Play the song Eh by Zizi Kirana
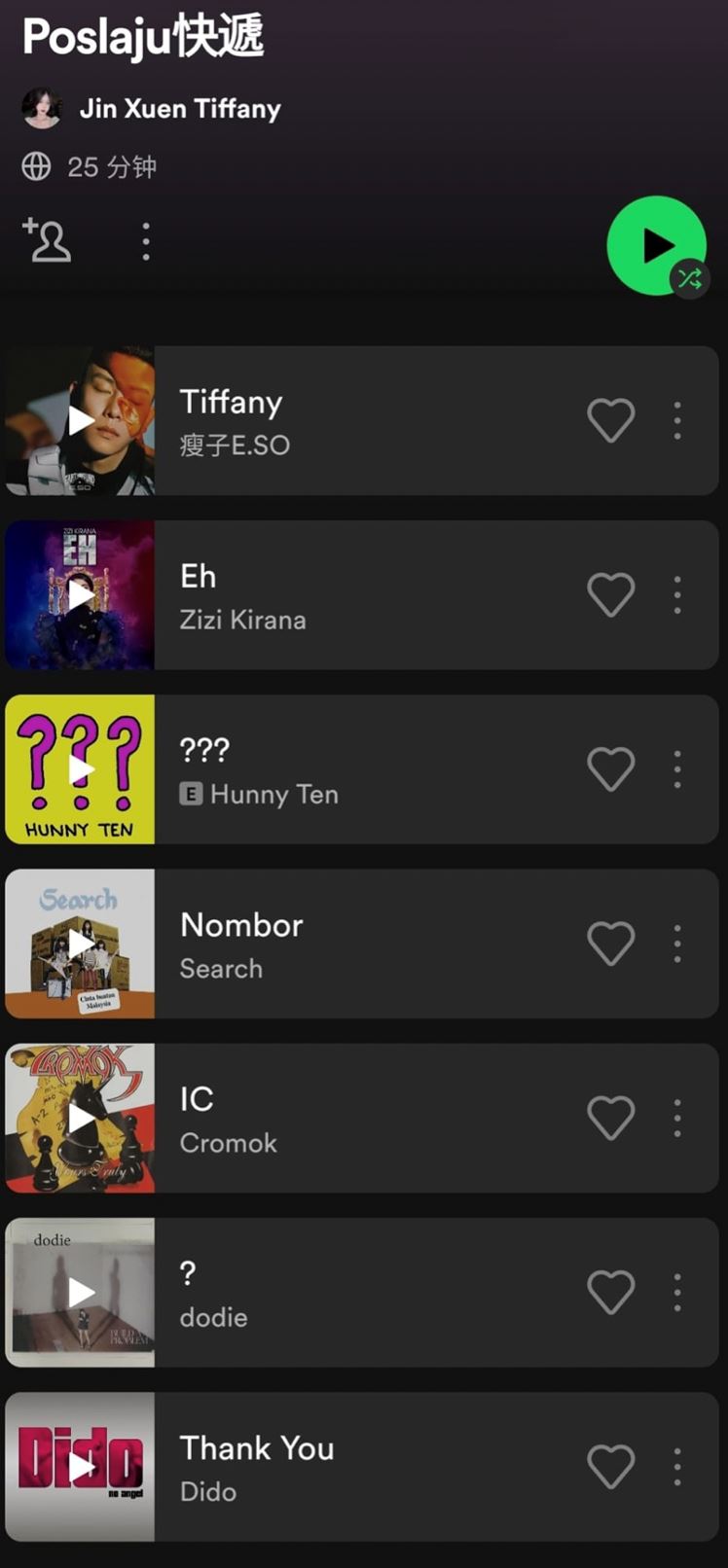Screen dimensions: 728x1568 click(80, 594)
